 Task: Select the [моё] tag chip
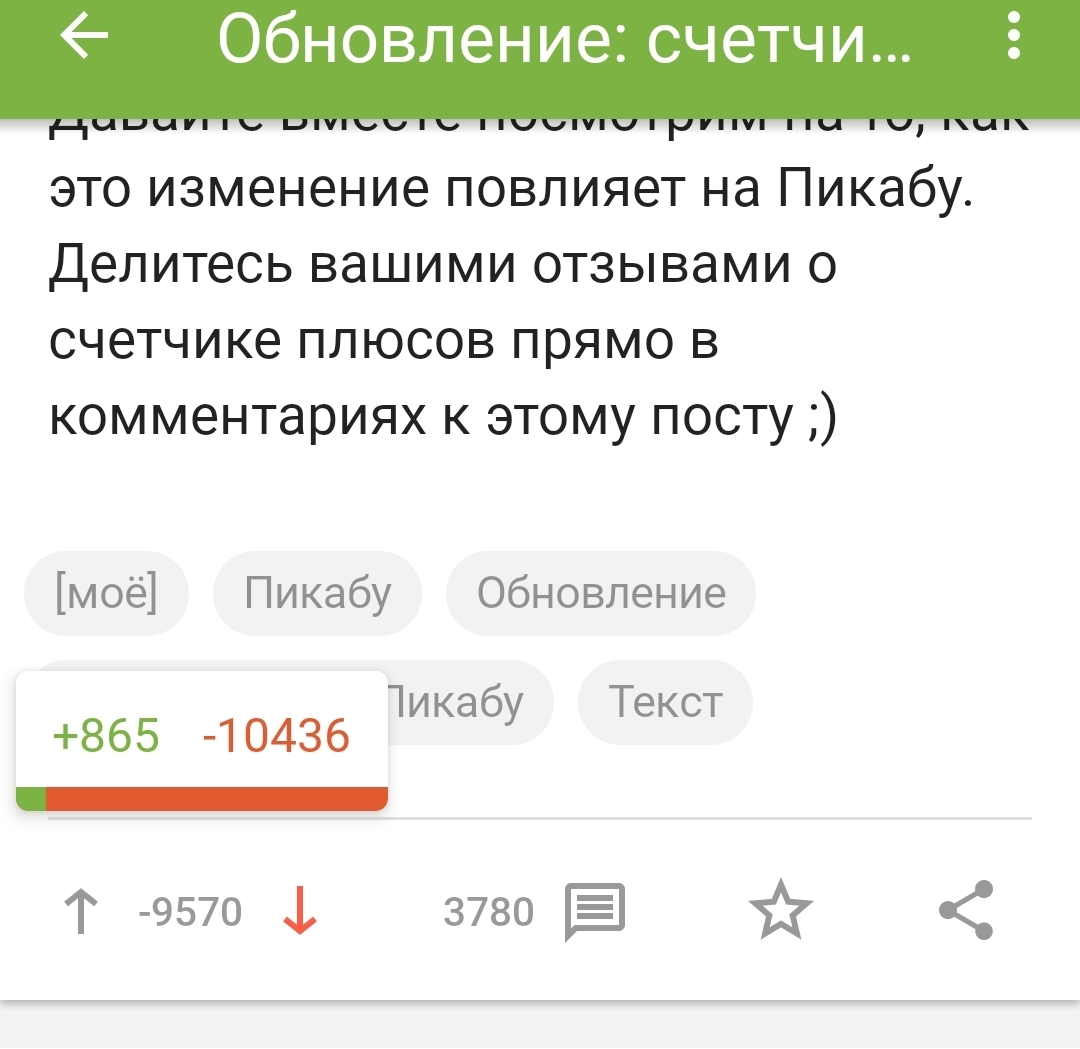[x=106, y=593]
